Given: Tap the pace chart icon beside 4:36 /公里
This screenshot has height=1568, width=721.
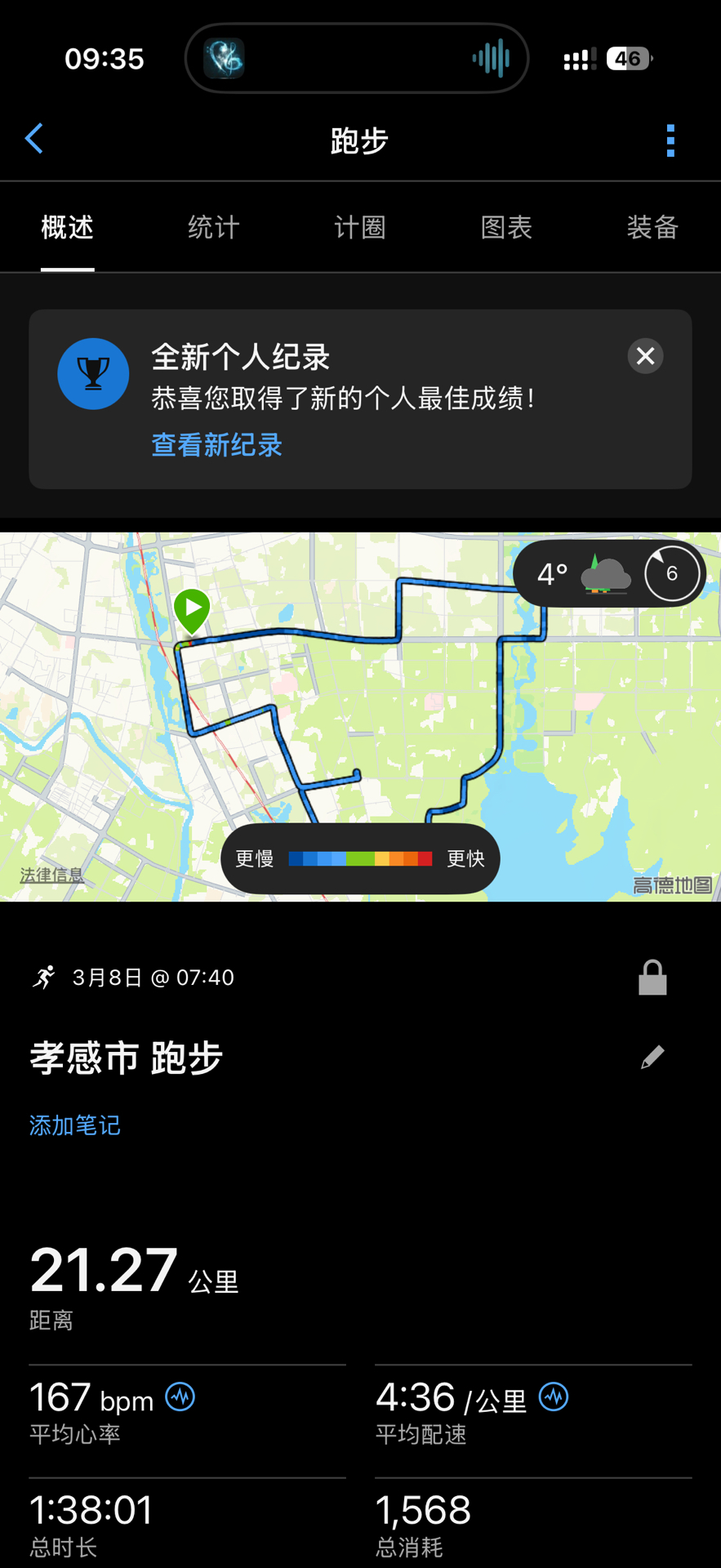Looking at the screenshot, I should 554,1397.
